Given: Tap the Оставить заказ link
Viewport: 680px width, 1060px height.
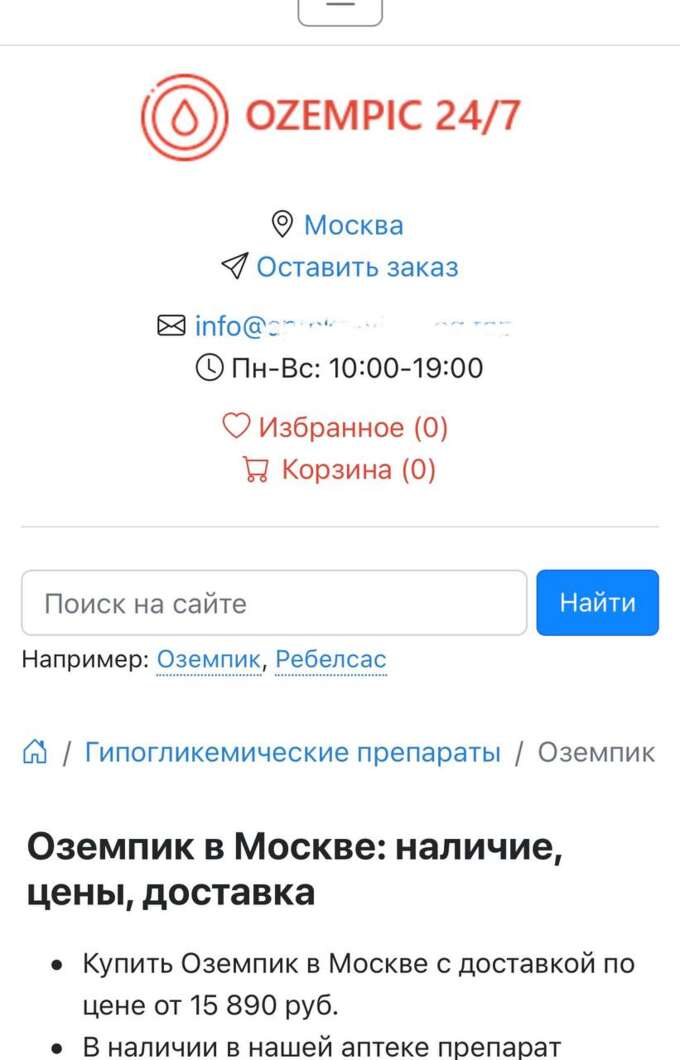Looking at the screenshot, I should click(356, 267).
